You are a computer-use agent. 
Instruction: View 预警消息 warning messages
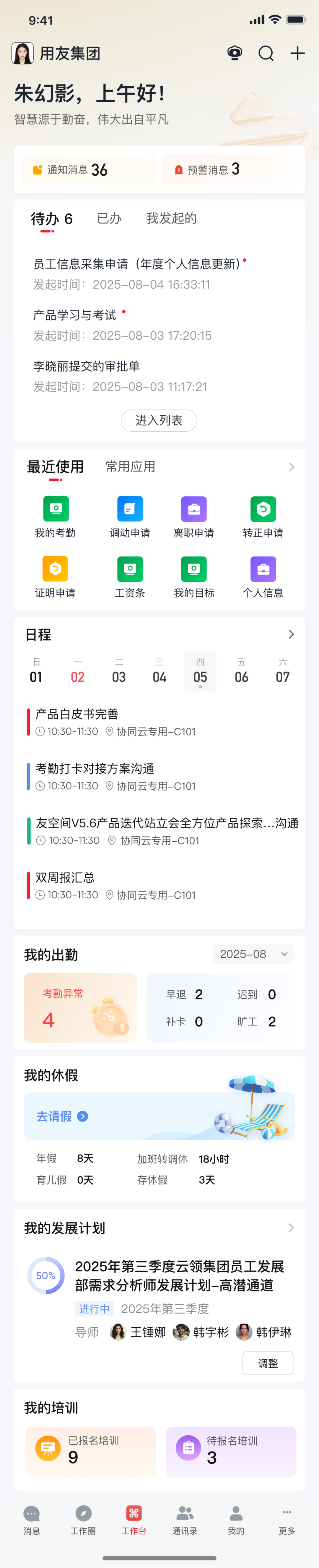pos(230,170)
